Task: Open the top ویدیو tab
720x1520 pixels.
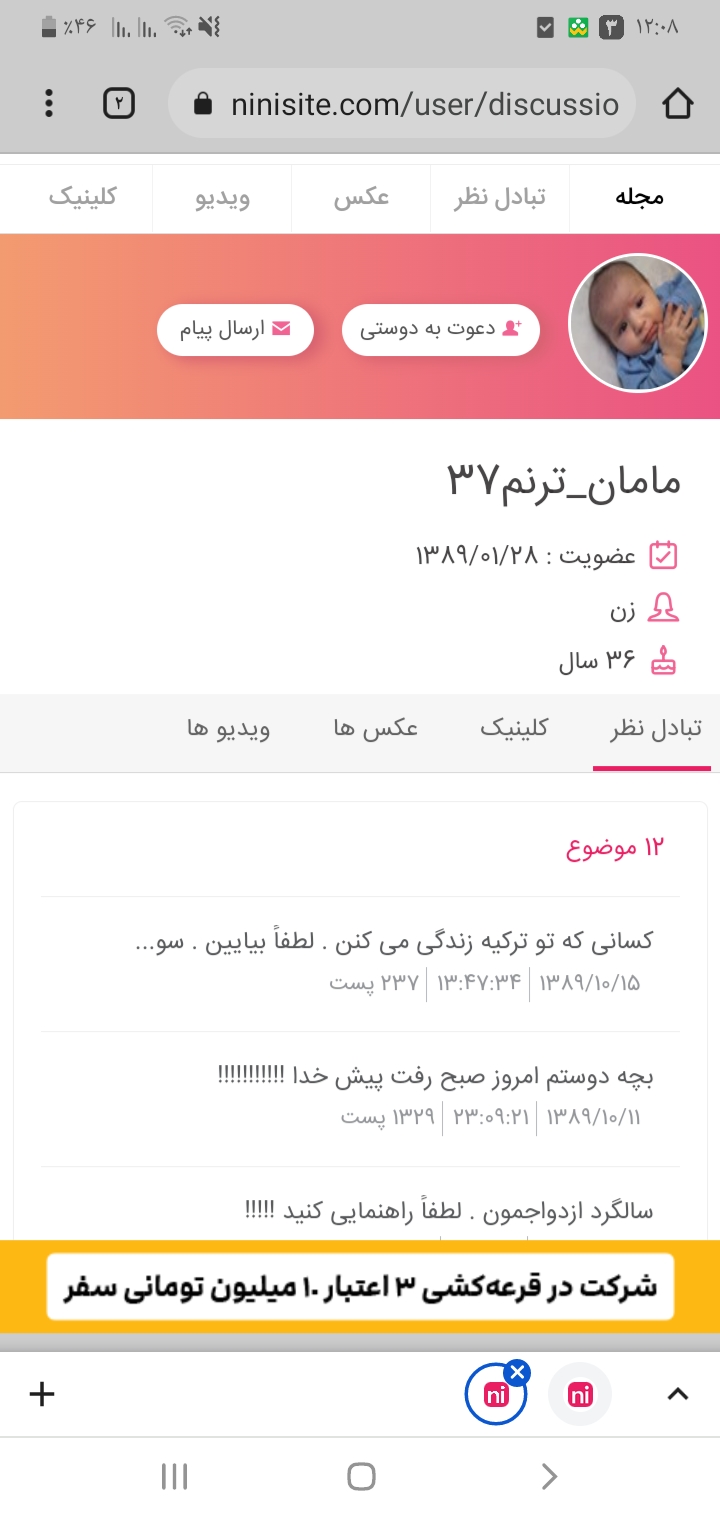Action: pyautogui.click(x=222, y=197)
